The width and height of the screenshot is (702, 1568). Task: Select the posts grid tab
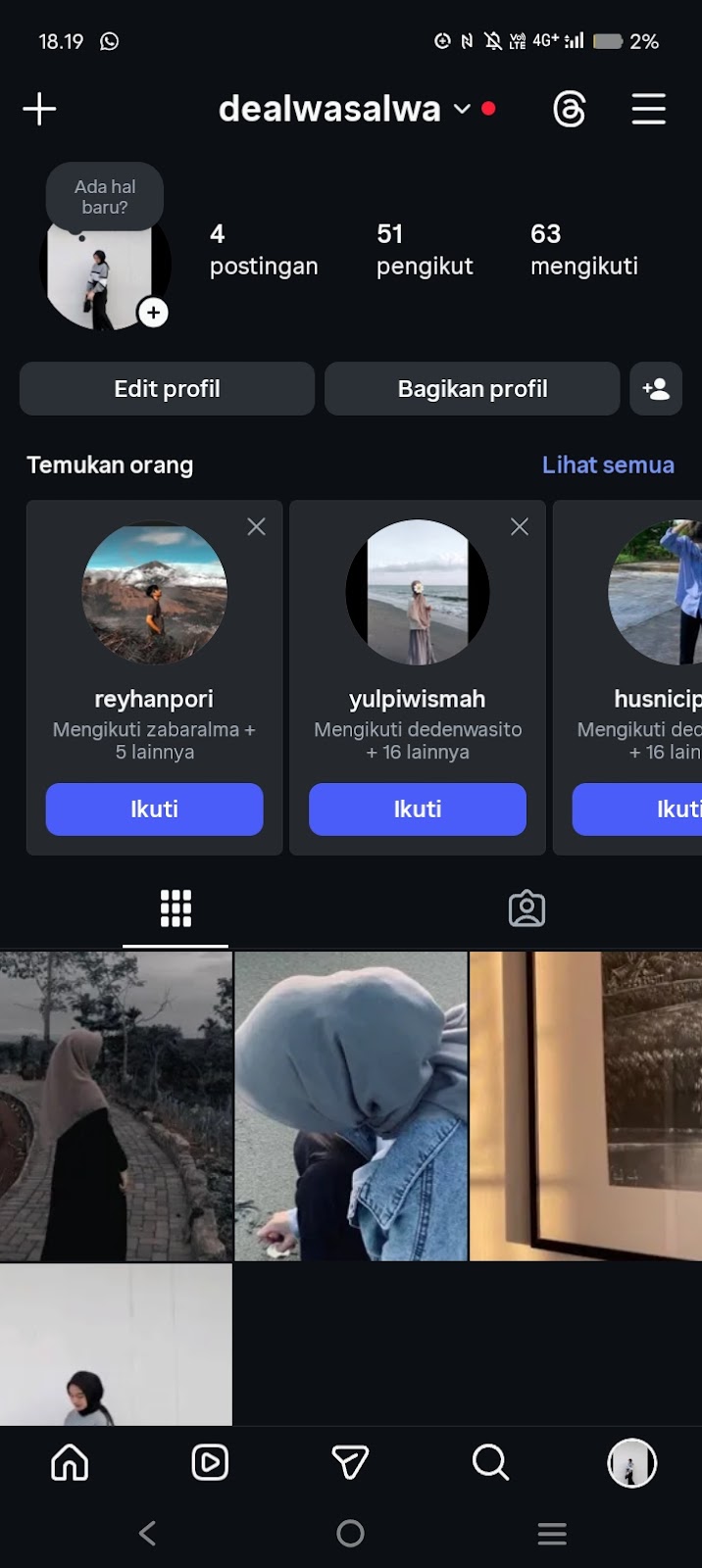pyautogui.click(x=175, y=908)
